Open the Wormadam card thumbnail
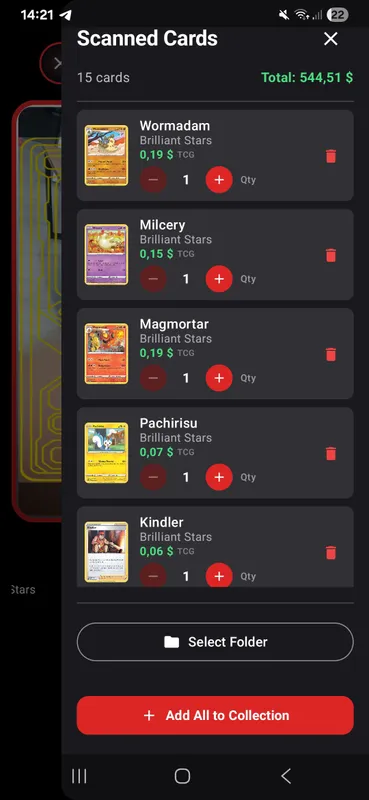Image resolution: width=369 pixels, height=800 pixels. (x=106, y=155)
